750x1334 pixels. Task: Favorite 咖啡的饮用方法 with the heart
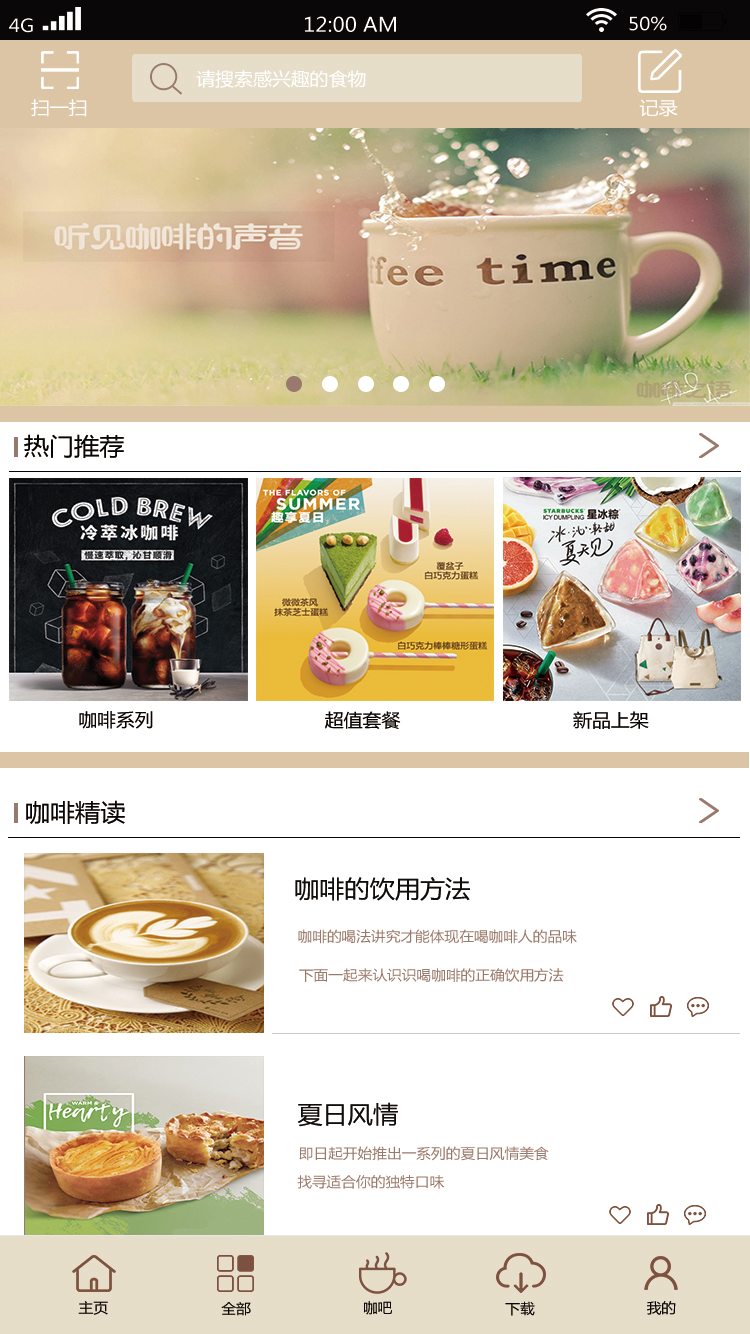pos(623,1007)
